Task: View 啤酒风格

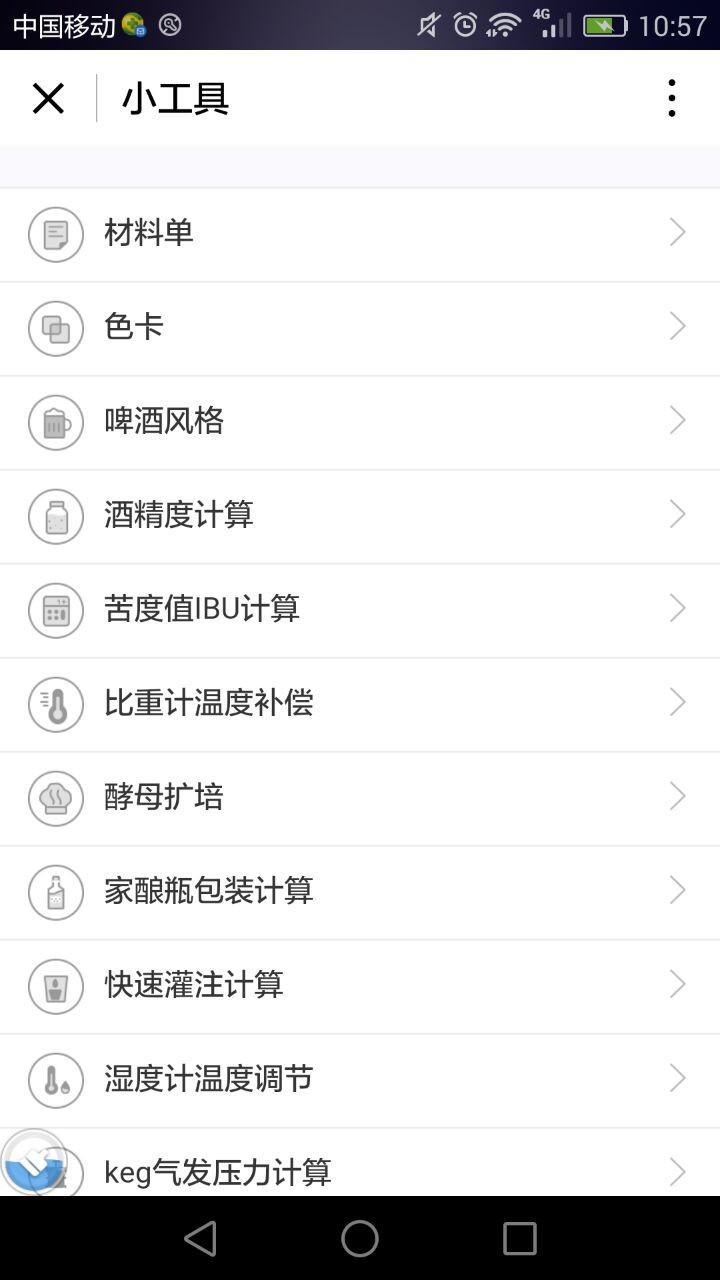Action: point(360,422)
